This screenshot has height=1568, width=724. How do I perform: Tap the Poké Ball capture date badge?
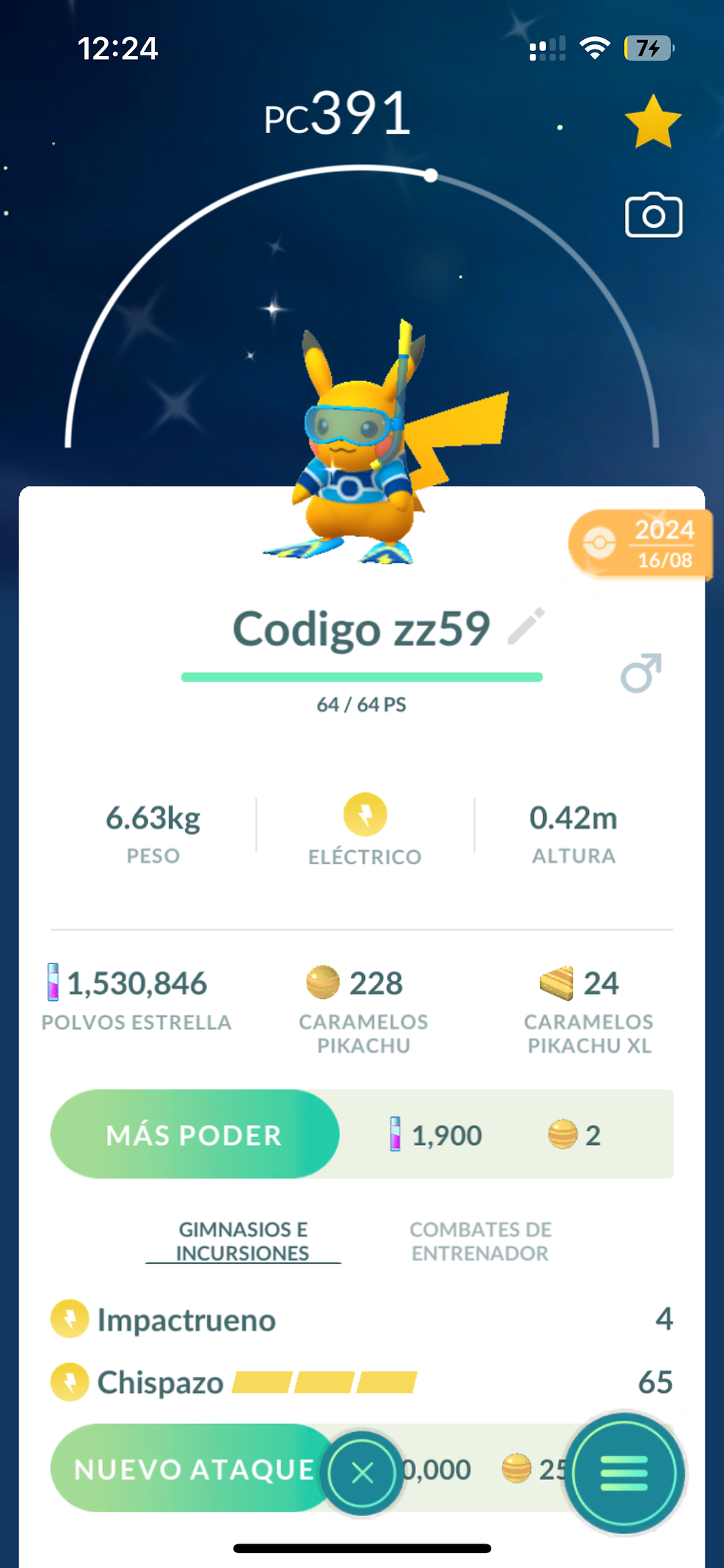point(641,544)
